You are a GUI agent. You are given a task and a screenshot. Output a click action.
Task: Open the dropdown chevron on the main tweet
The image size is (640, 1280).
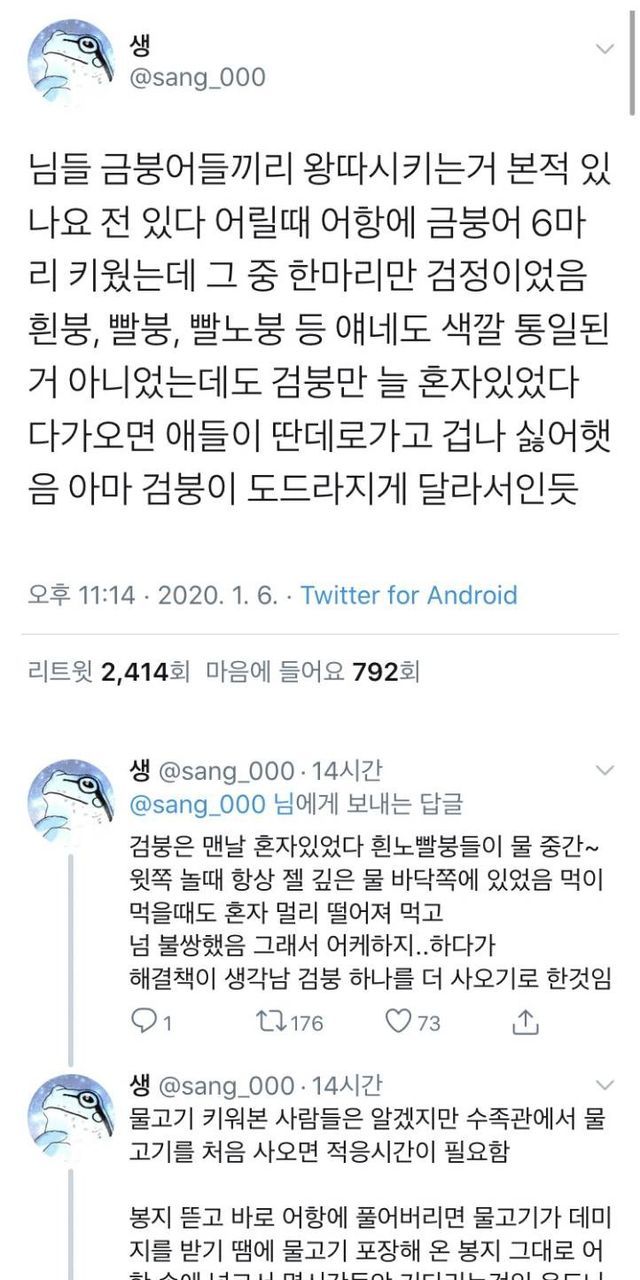606,48
